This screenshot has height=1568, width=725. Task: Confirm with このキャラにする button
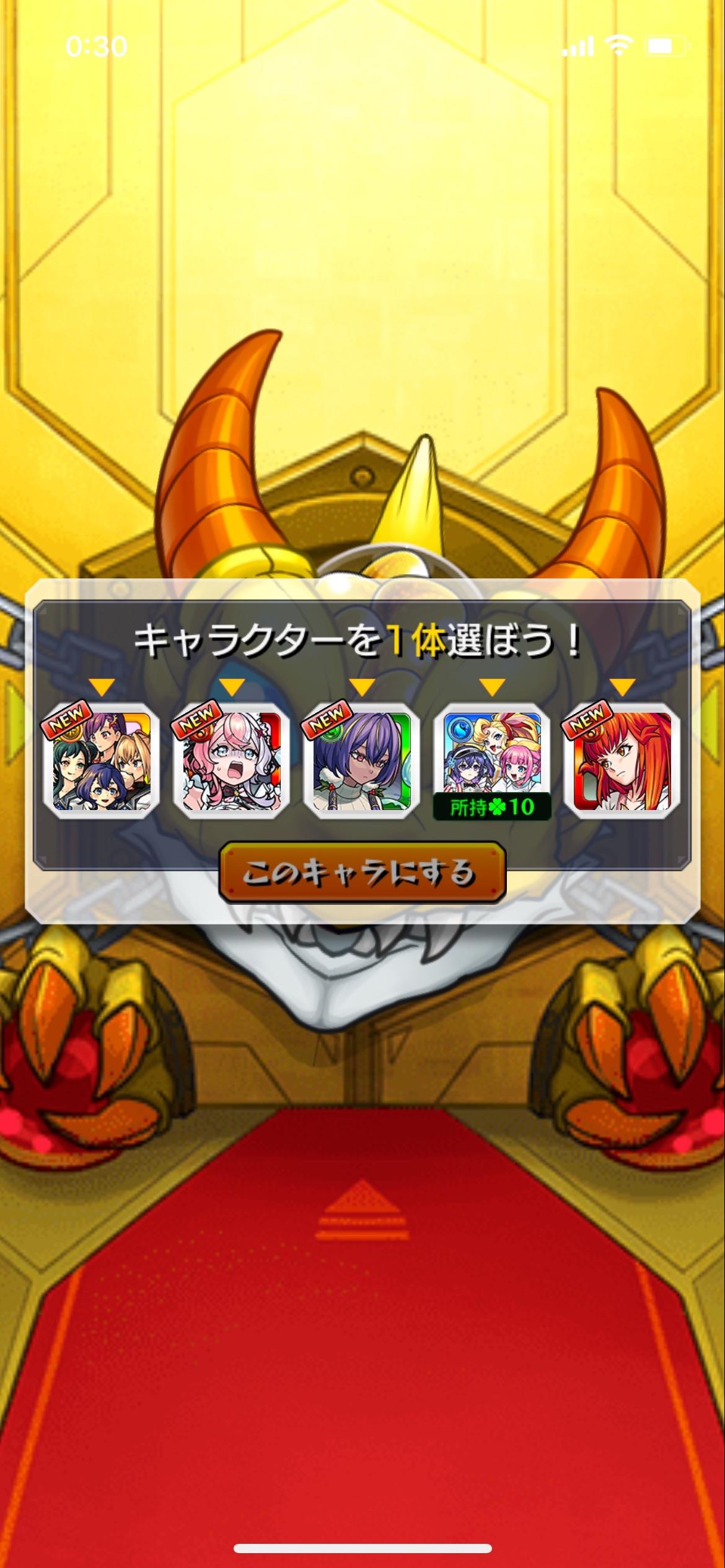(x=362, y=872)
